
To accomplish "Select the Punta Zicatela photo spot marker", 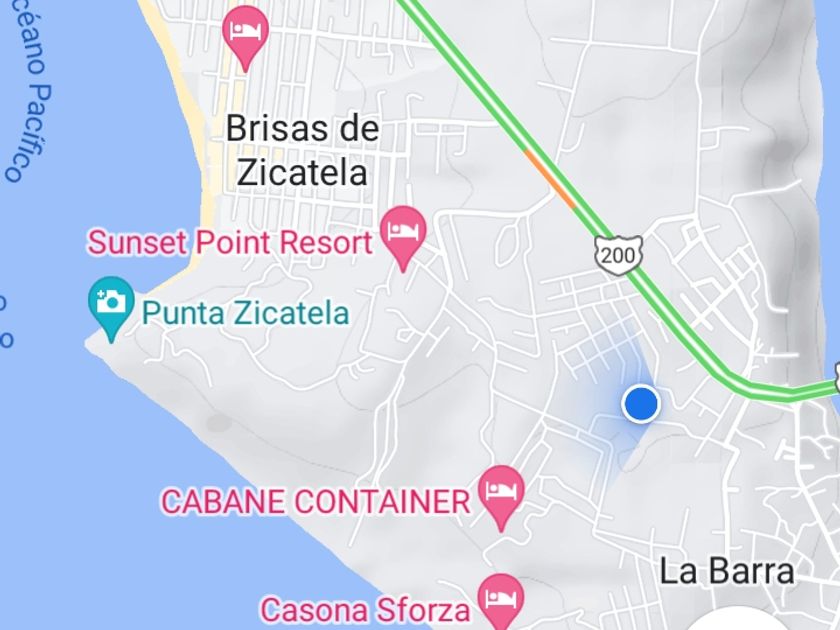I will click(110, 302).
